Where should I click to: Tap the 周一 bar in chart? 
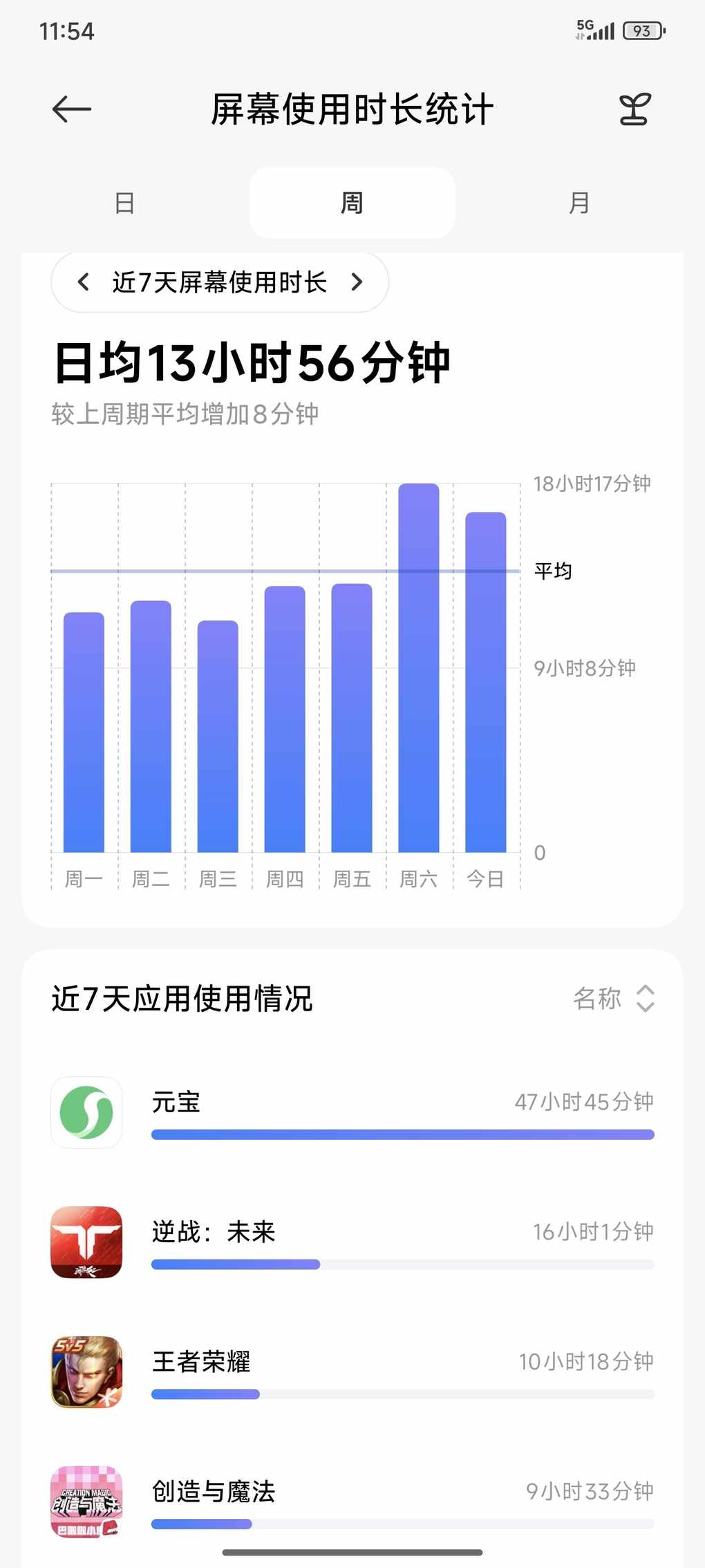point(84,732)
